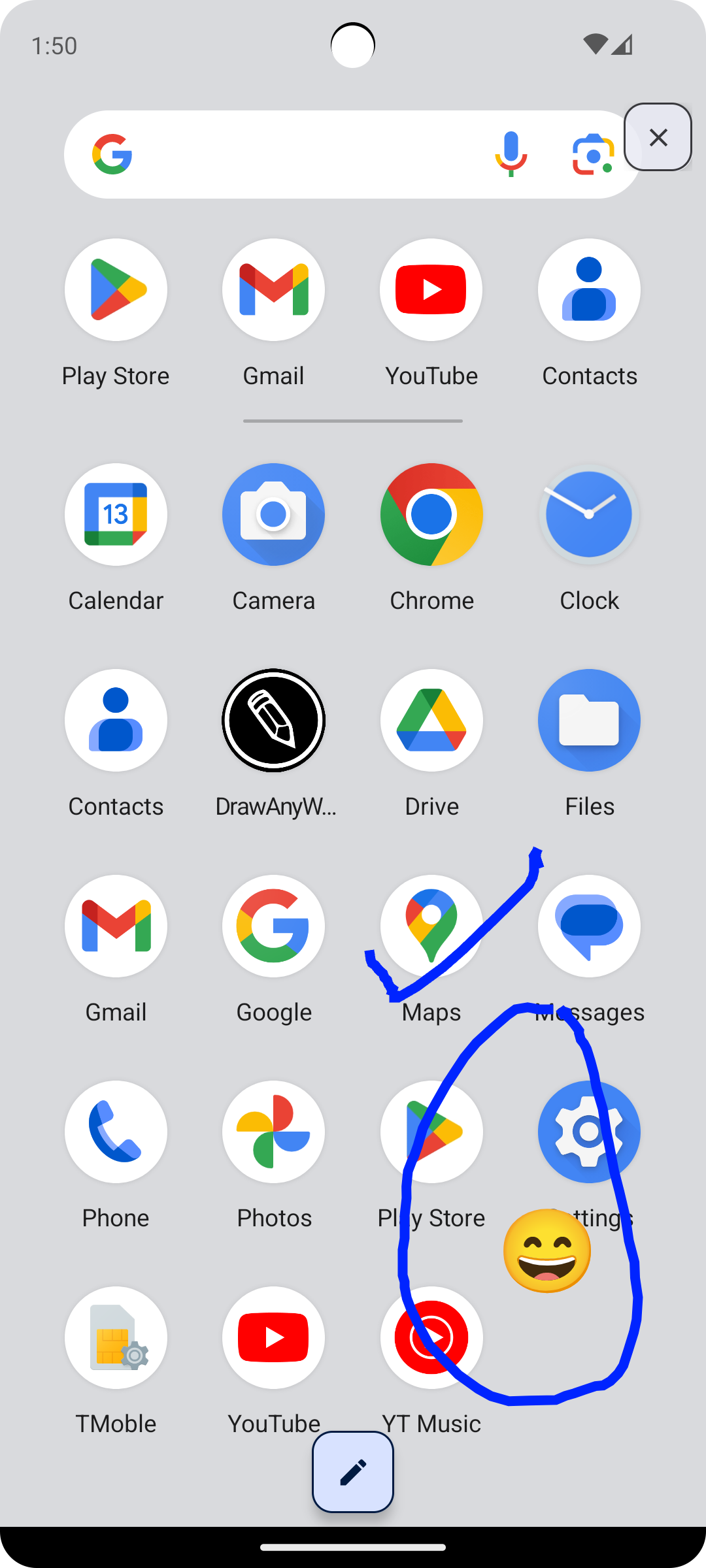Close the drawing overlay with the X button
The height and width of the screenshot is (1568, 706).
pos(658,137)
